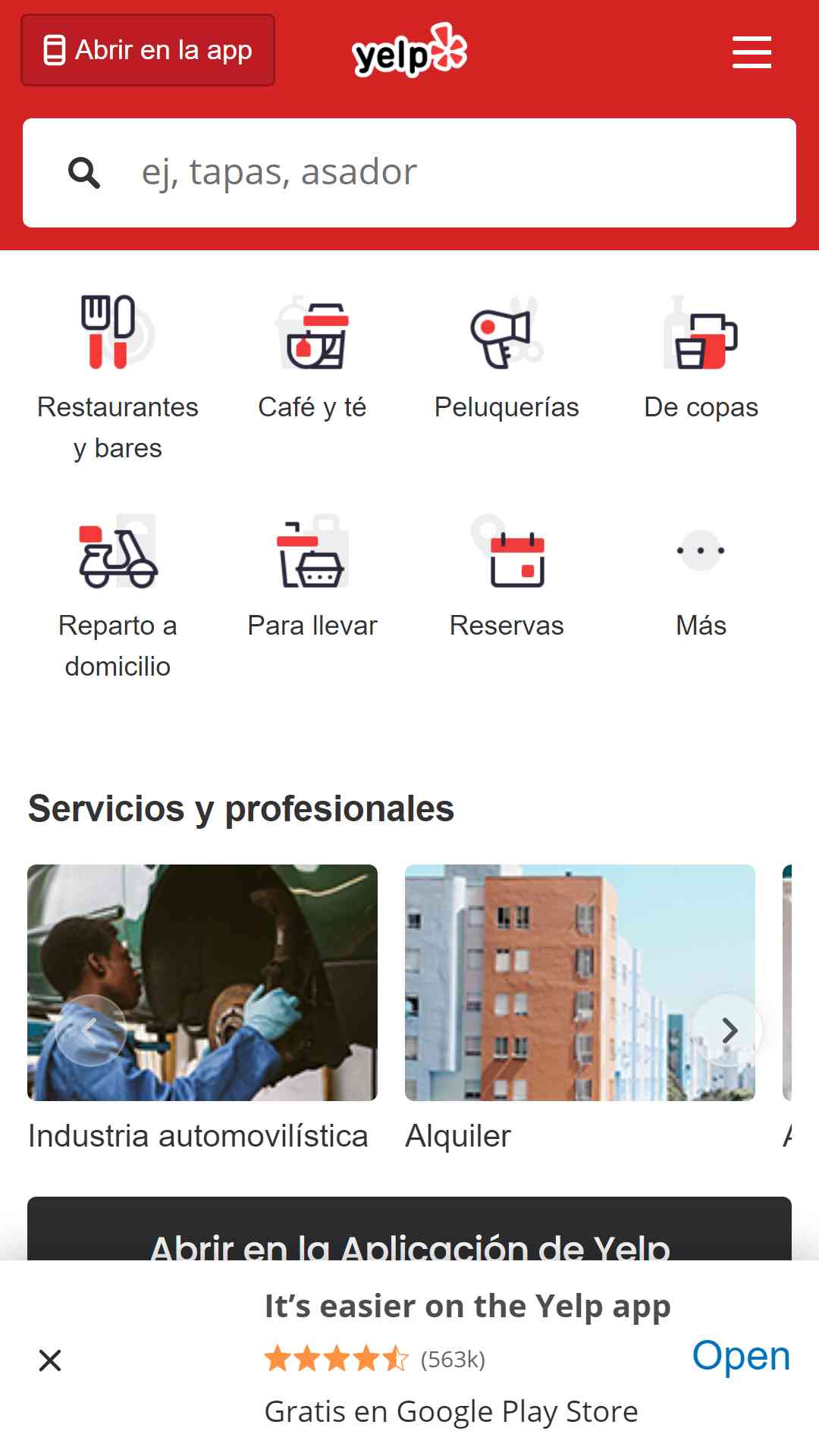The image size is (819, 1456).
Task: Tap Open on the Yelp app banner
Action: (741, 1356)
